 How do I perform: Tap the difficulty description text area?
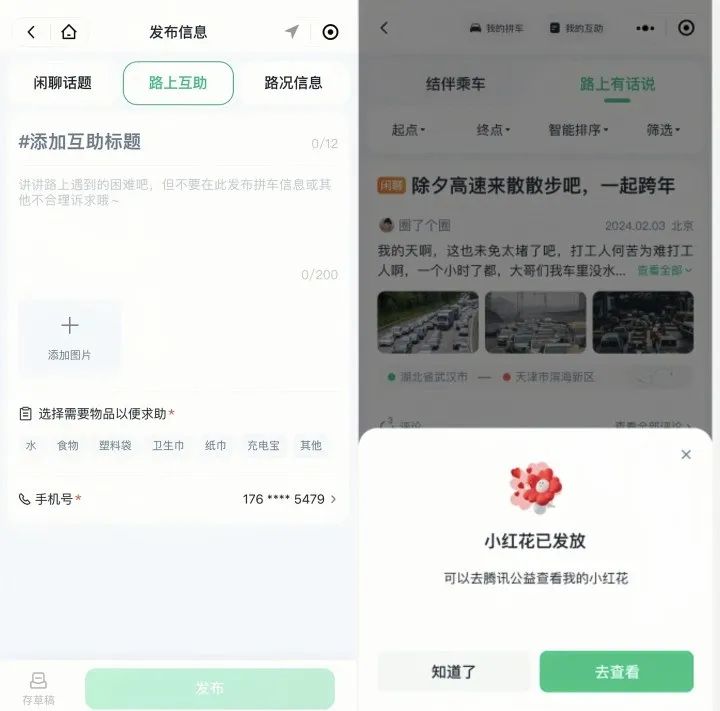pos(178,220)
